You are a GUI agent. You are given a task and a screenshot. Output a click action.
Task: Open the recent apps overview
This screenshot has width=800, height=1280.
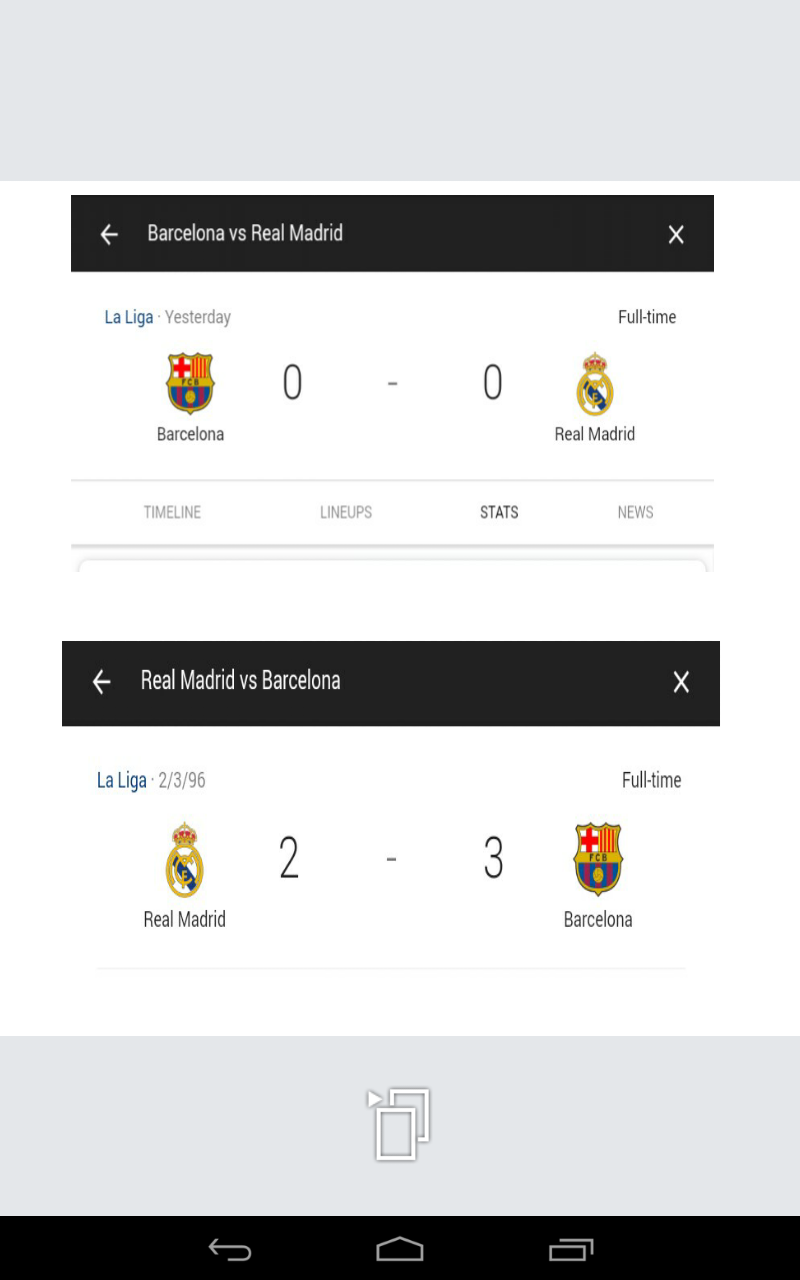pyautogui.click(x=571, y=1249)
